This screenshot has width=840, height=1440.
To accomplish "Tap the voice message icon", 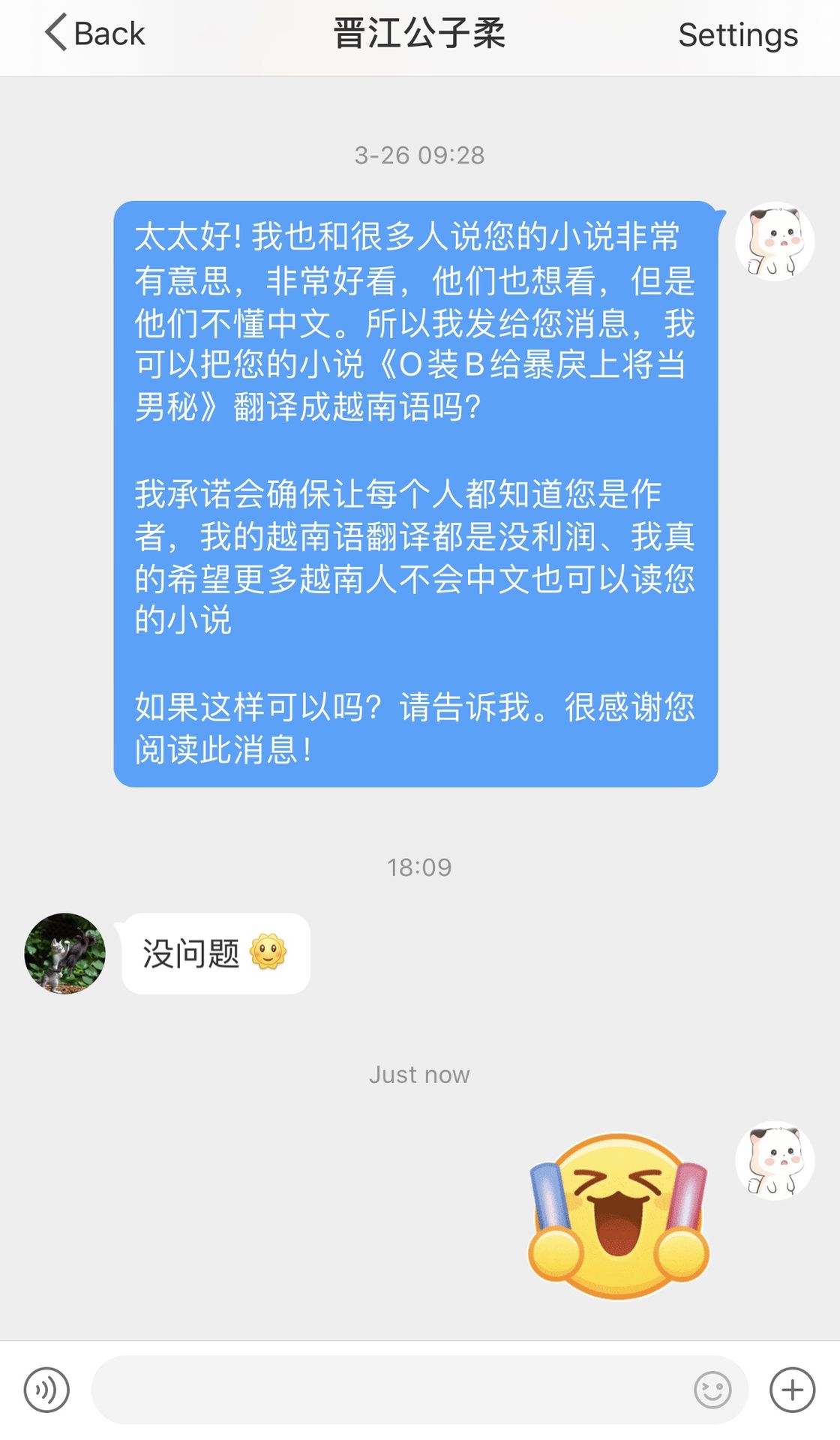I will [x=46, y=1390].
